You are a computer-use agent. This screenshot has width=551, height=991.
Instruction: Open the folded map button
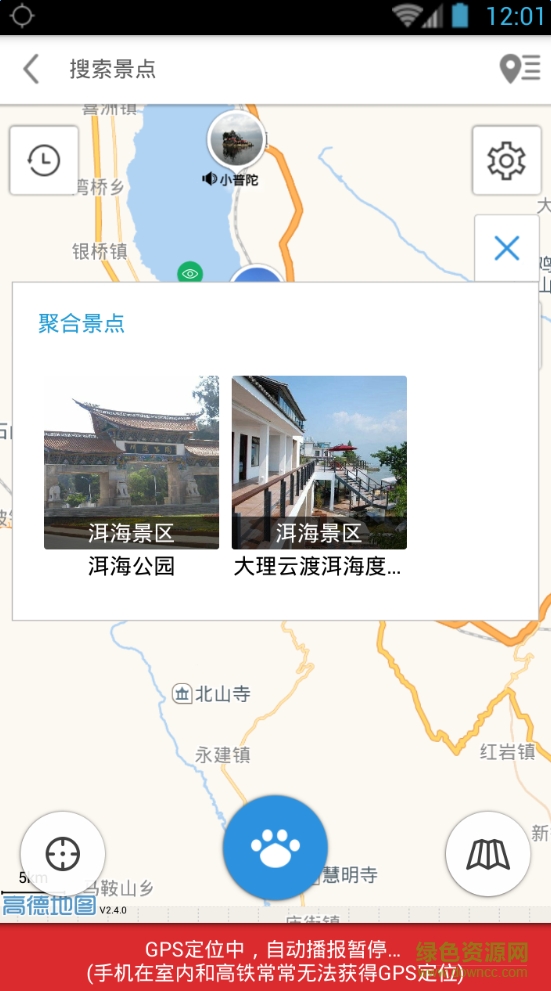tap(488, 854)
